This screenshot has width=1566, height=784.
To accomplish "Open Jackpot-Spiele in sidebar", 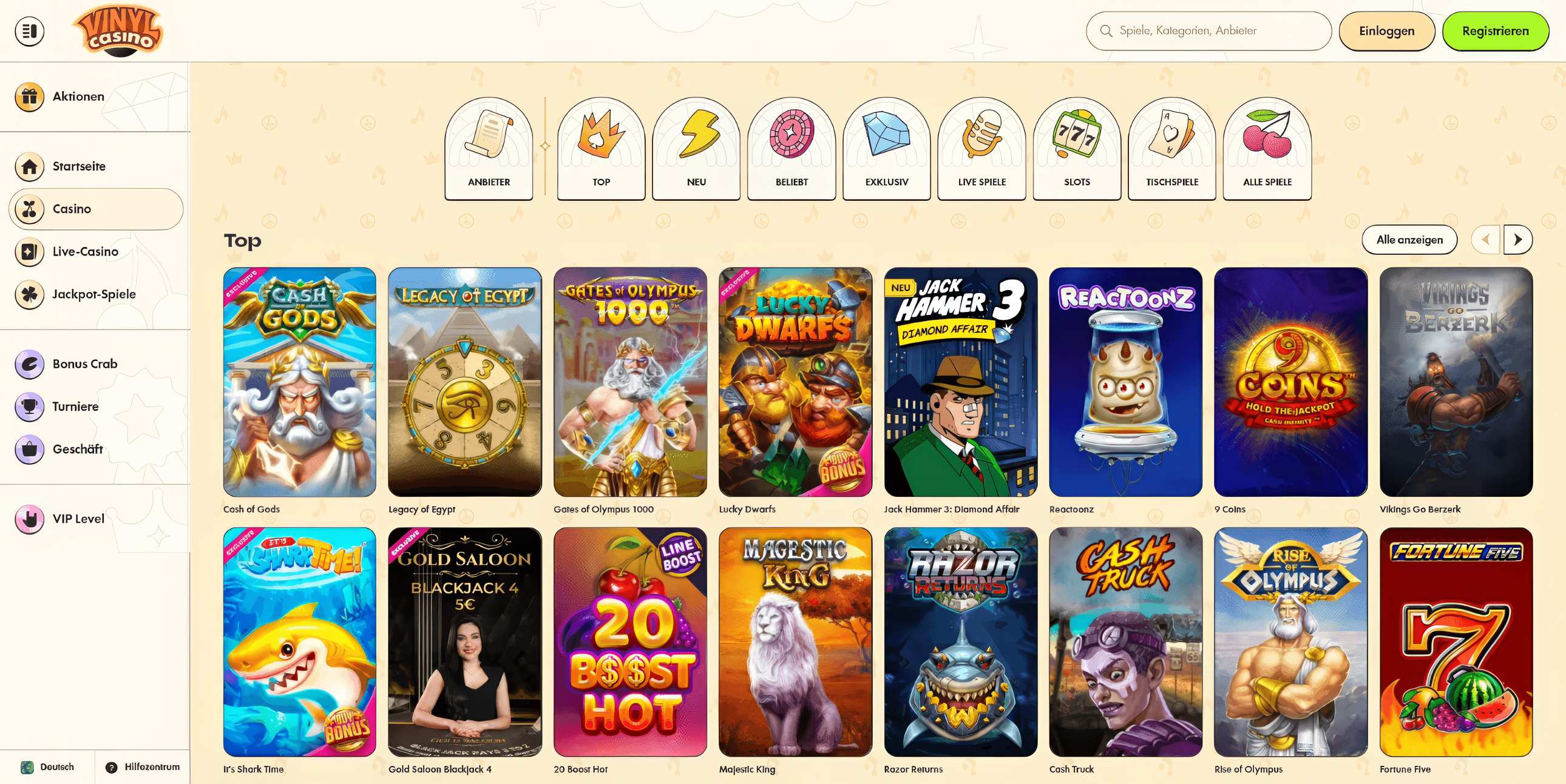I will click(x=93, y=294).
